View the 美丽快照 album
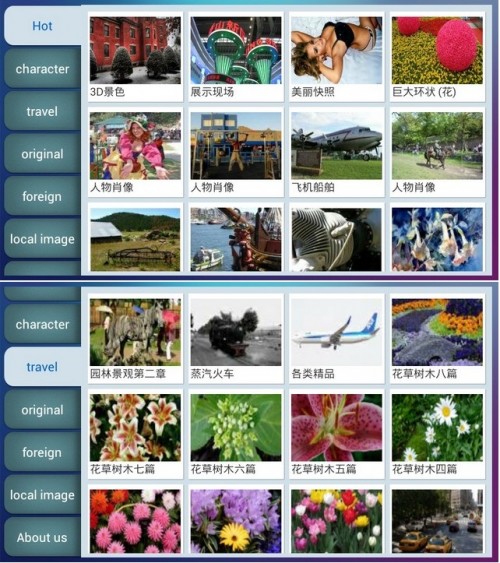The width and height of the screenshot is (500, 563). [337, 57]
